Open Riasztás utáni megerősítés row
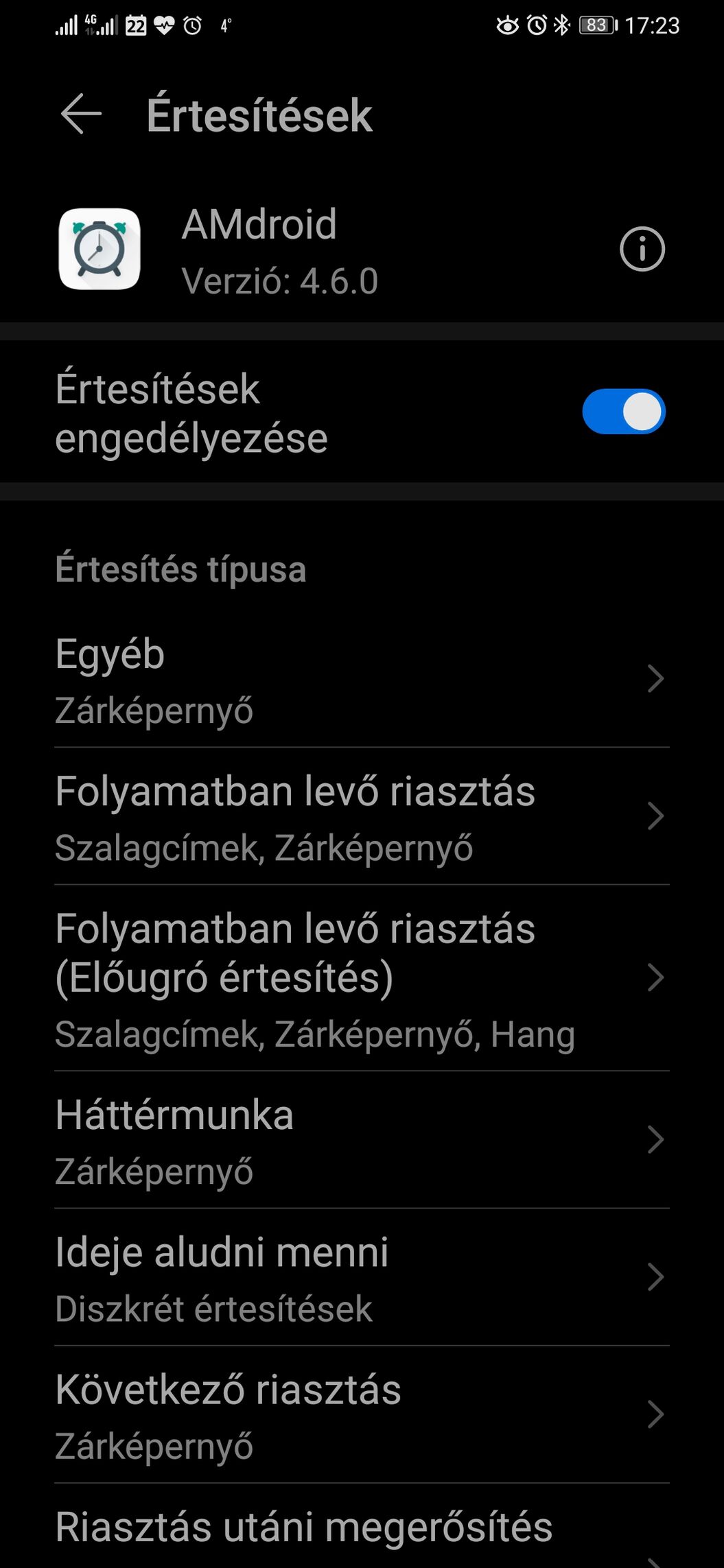The image size is (724, 1568). pos(362,1526)
